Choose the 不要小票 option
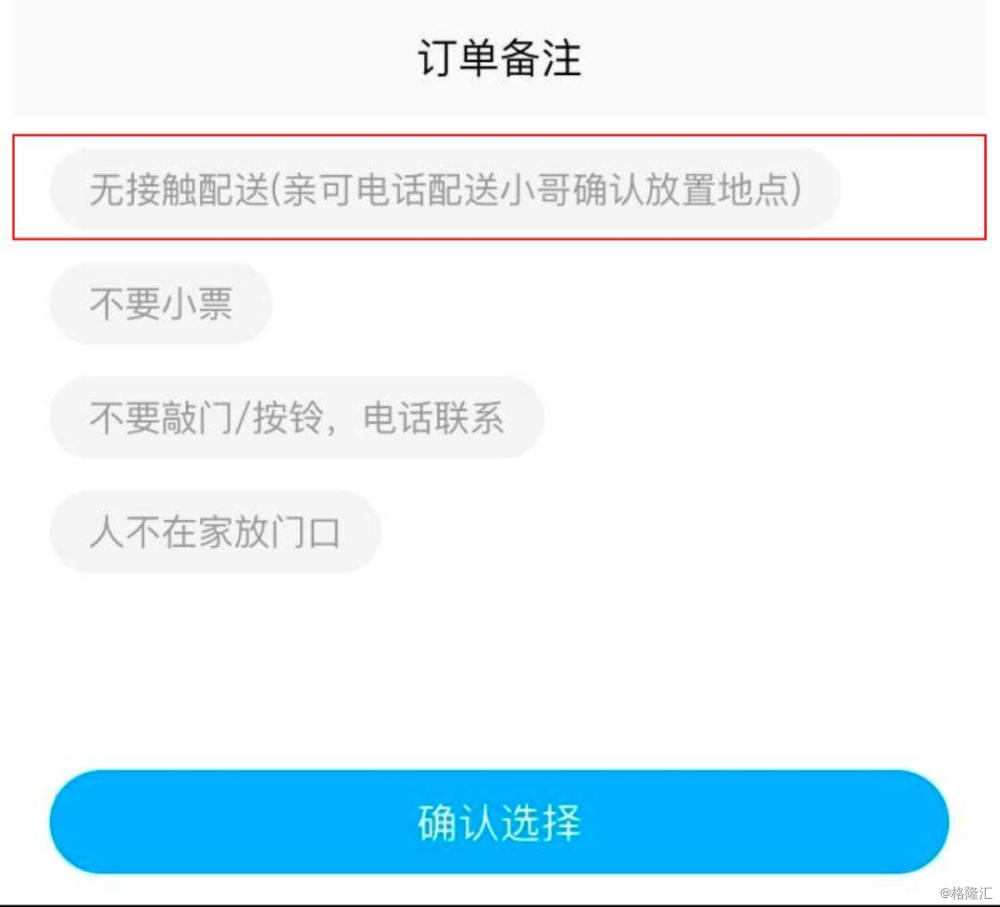Screen dimensions: 1000x907 (x=161, y=304)
